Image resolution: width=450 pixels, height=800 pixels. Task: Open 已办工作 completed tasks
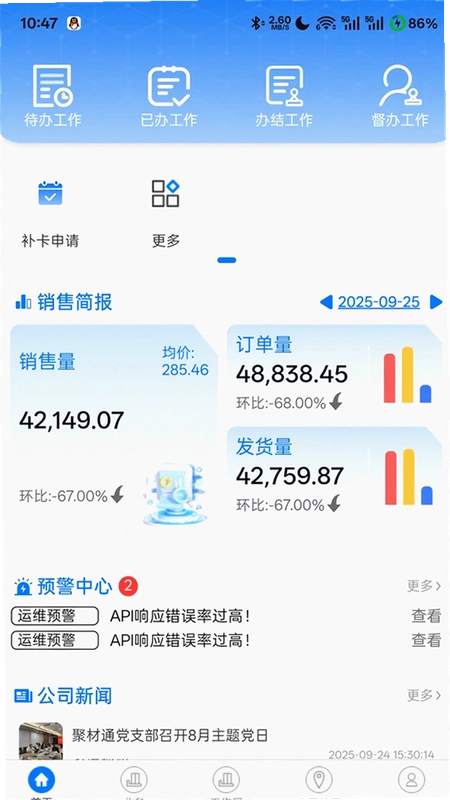coord(169,96)
